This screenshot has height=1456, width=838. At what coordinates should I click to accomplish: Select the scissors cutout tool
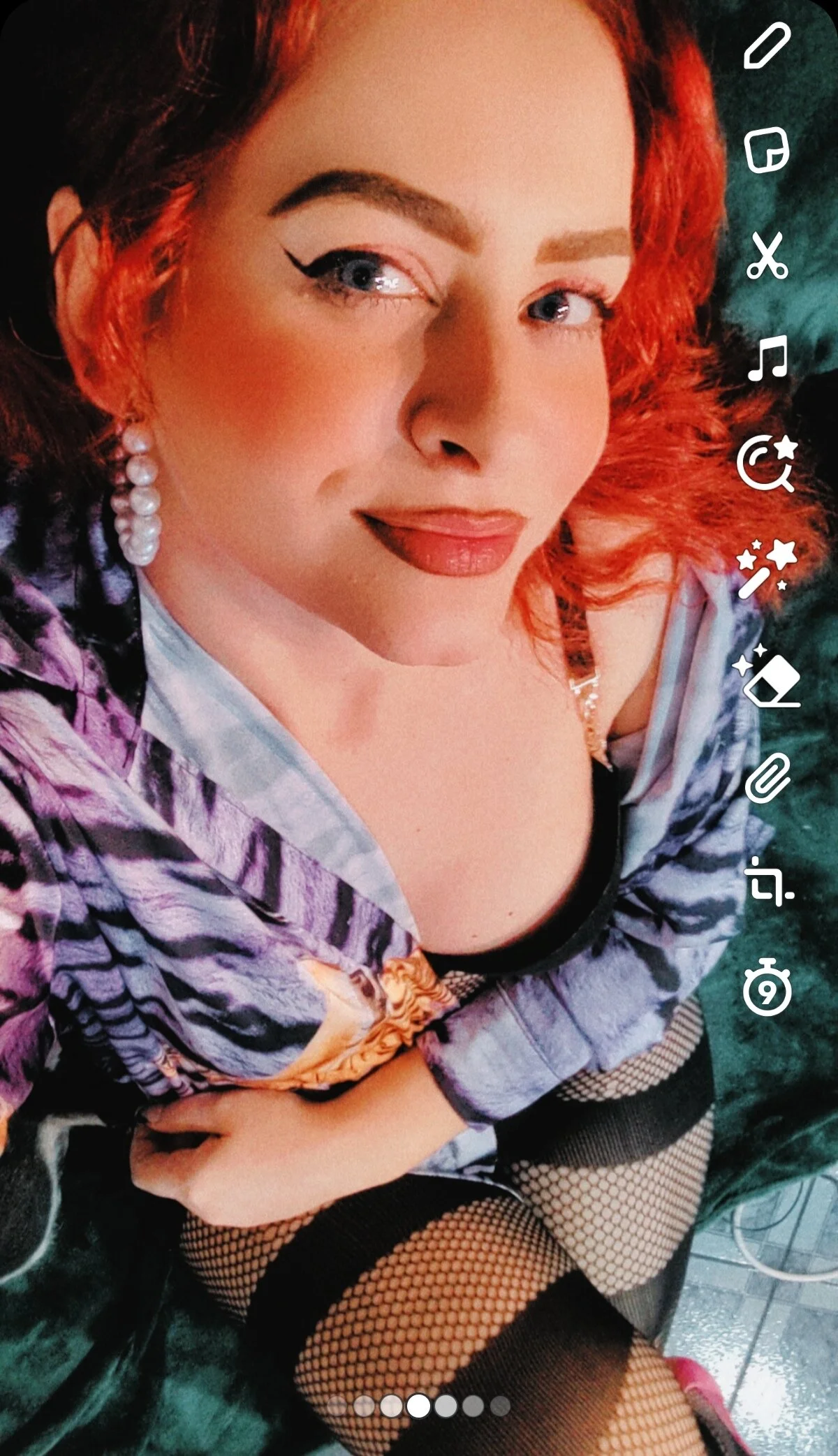tap(767, 256)
